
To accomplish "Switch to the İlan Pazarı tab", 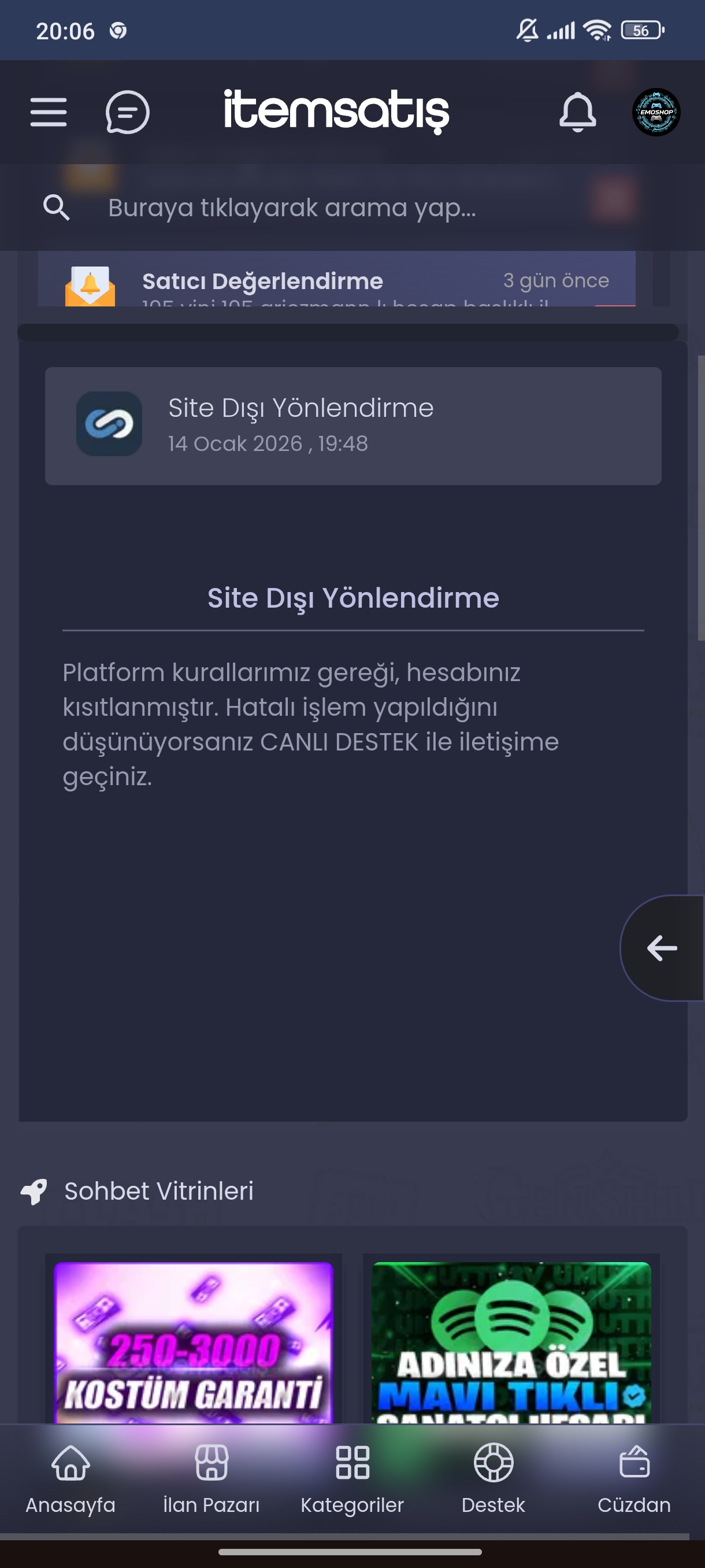I will coord(211,1479).
